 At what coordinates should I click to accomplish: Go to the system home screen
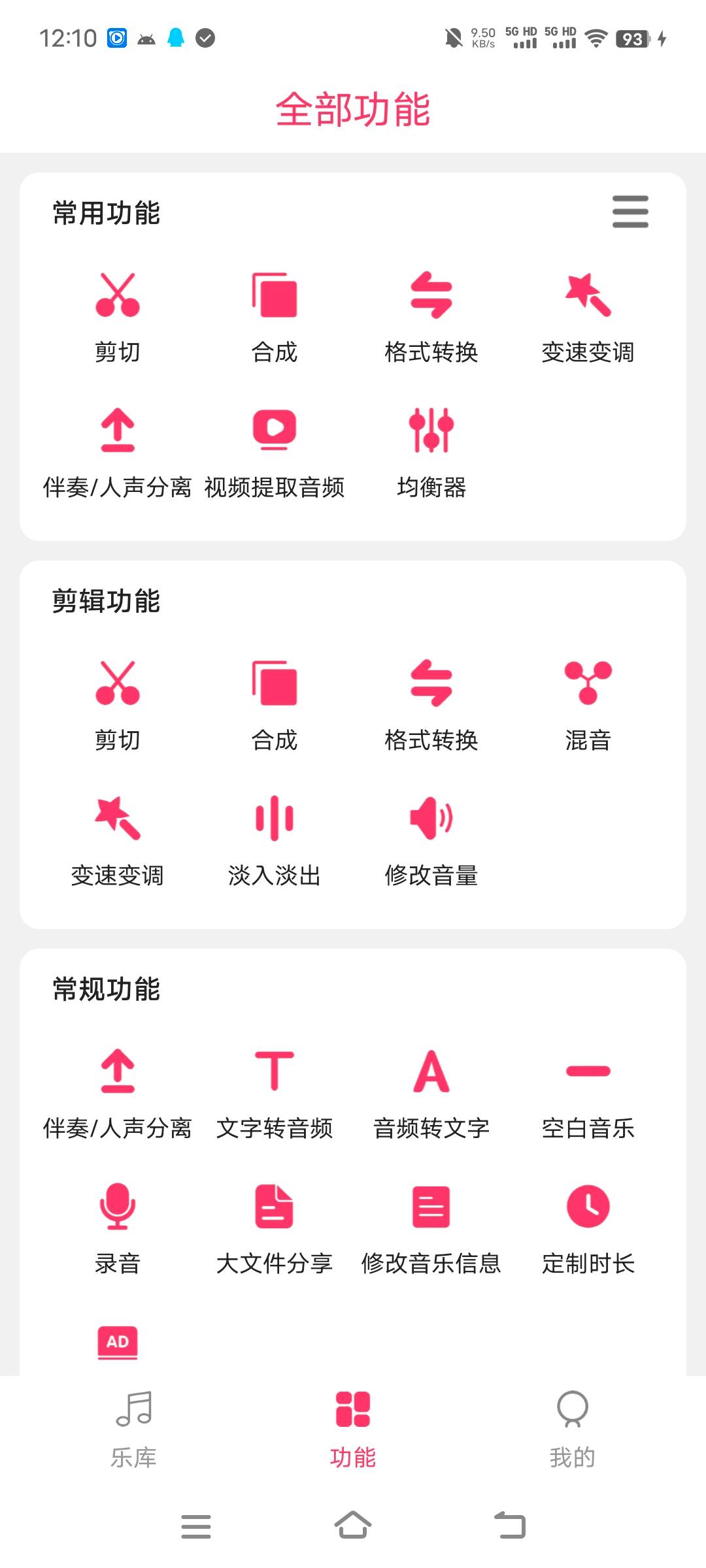click(x=353, y=1526)
